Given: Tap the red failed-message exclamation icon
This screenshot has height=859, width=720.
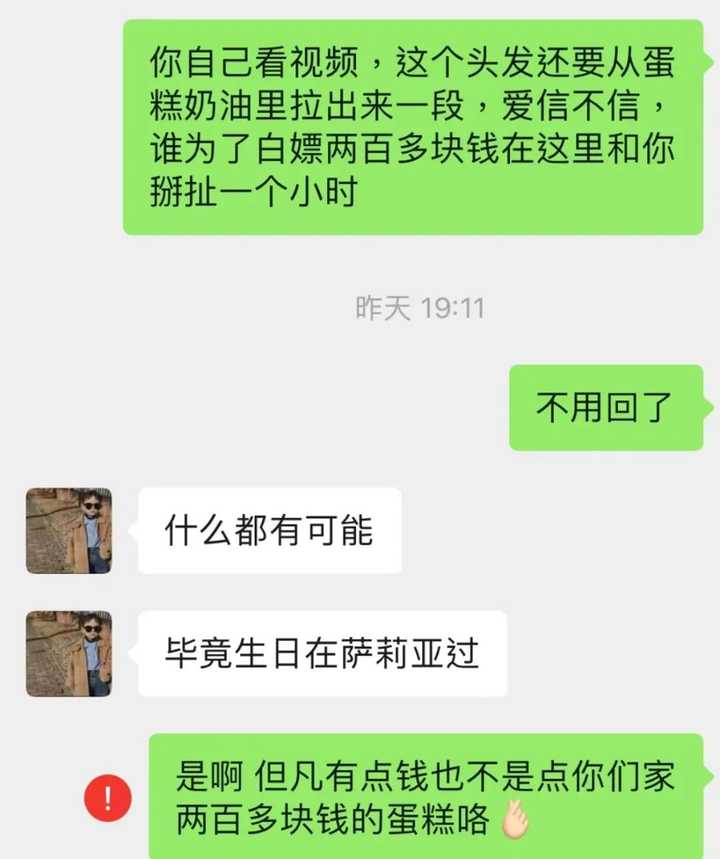Looking at the screenshot, I should 108,797.
